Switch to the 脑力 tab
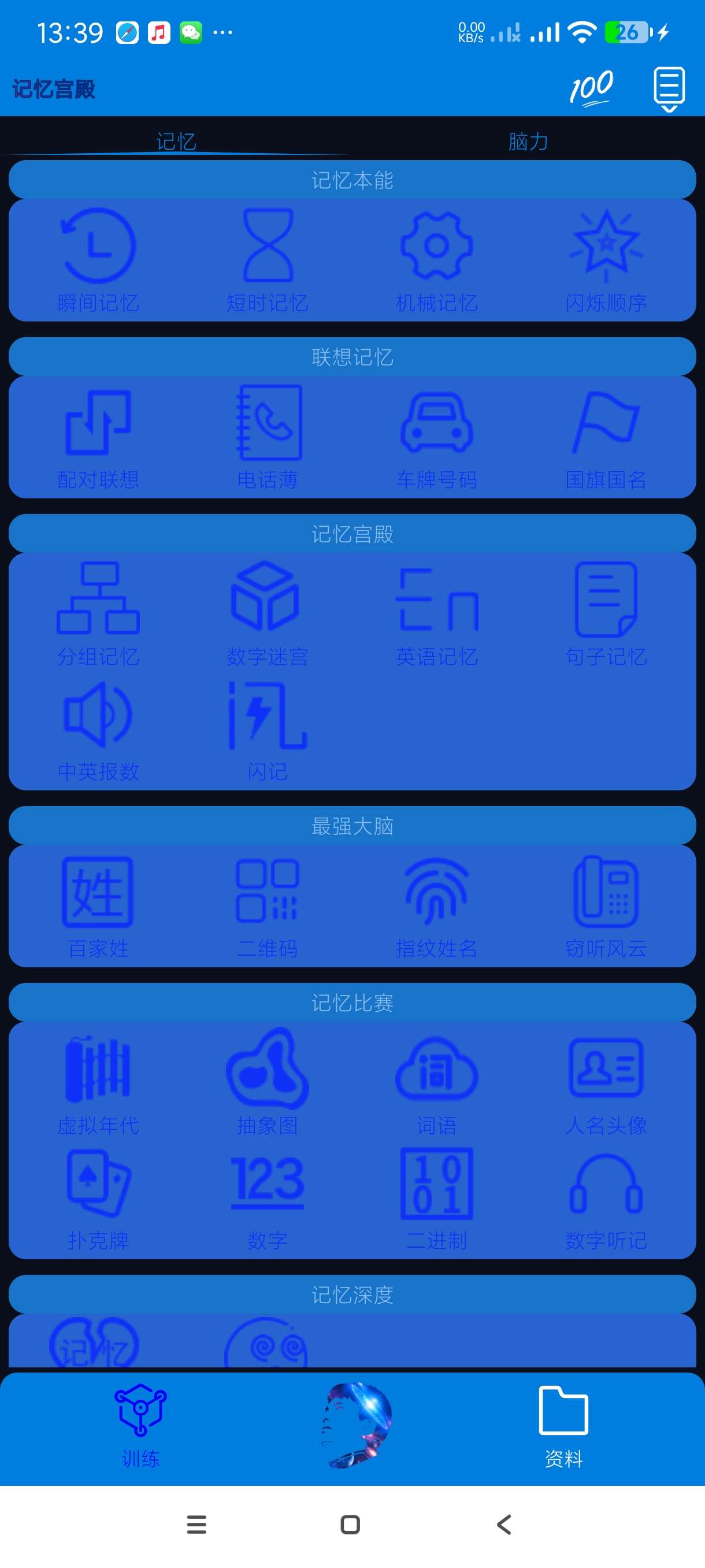This screenshot has height=1568, width=705. coord(528,141)
